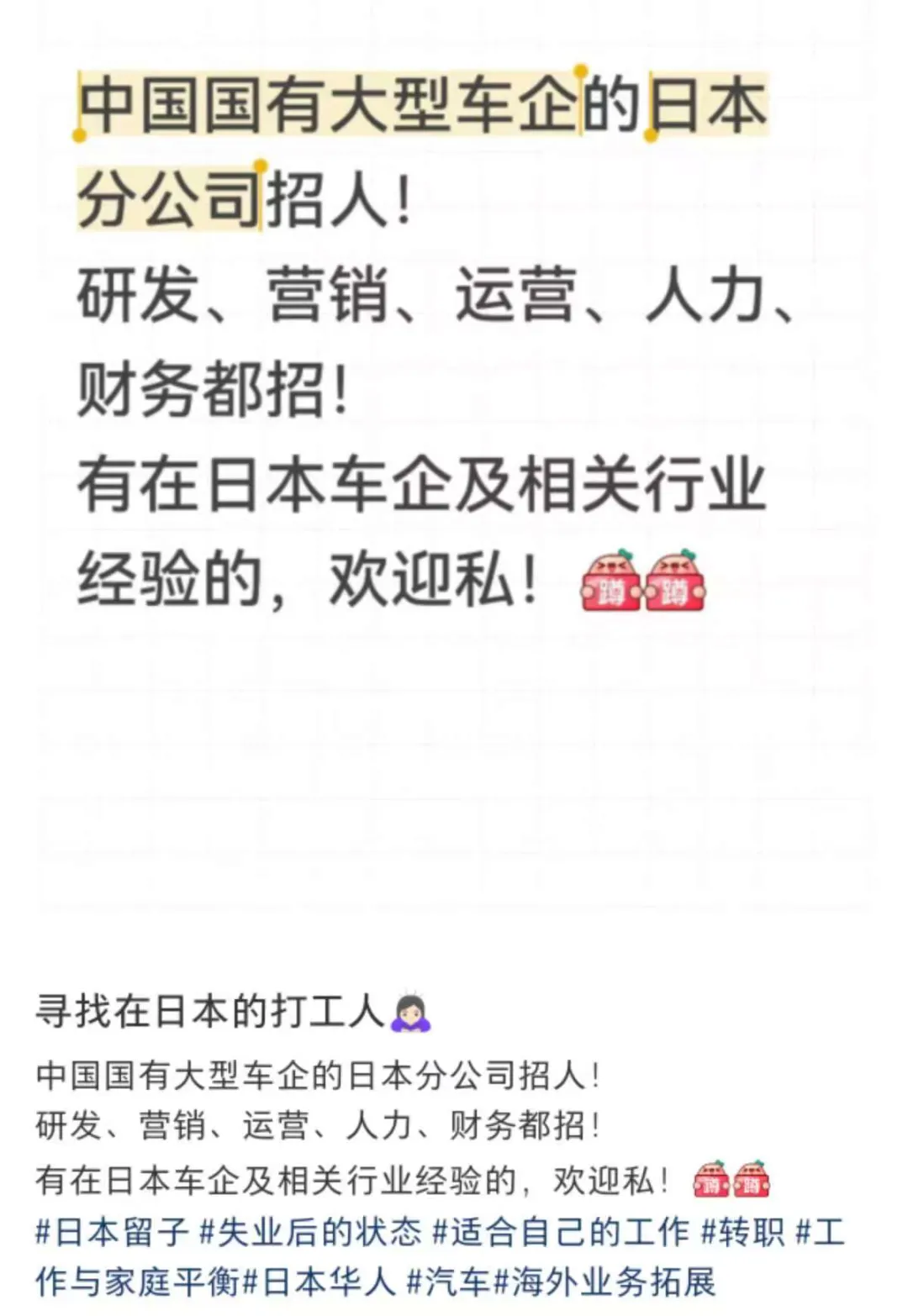Open the #日本留子 hashtag
The image size is (908, 1316).
coord(112,1233)
